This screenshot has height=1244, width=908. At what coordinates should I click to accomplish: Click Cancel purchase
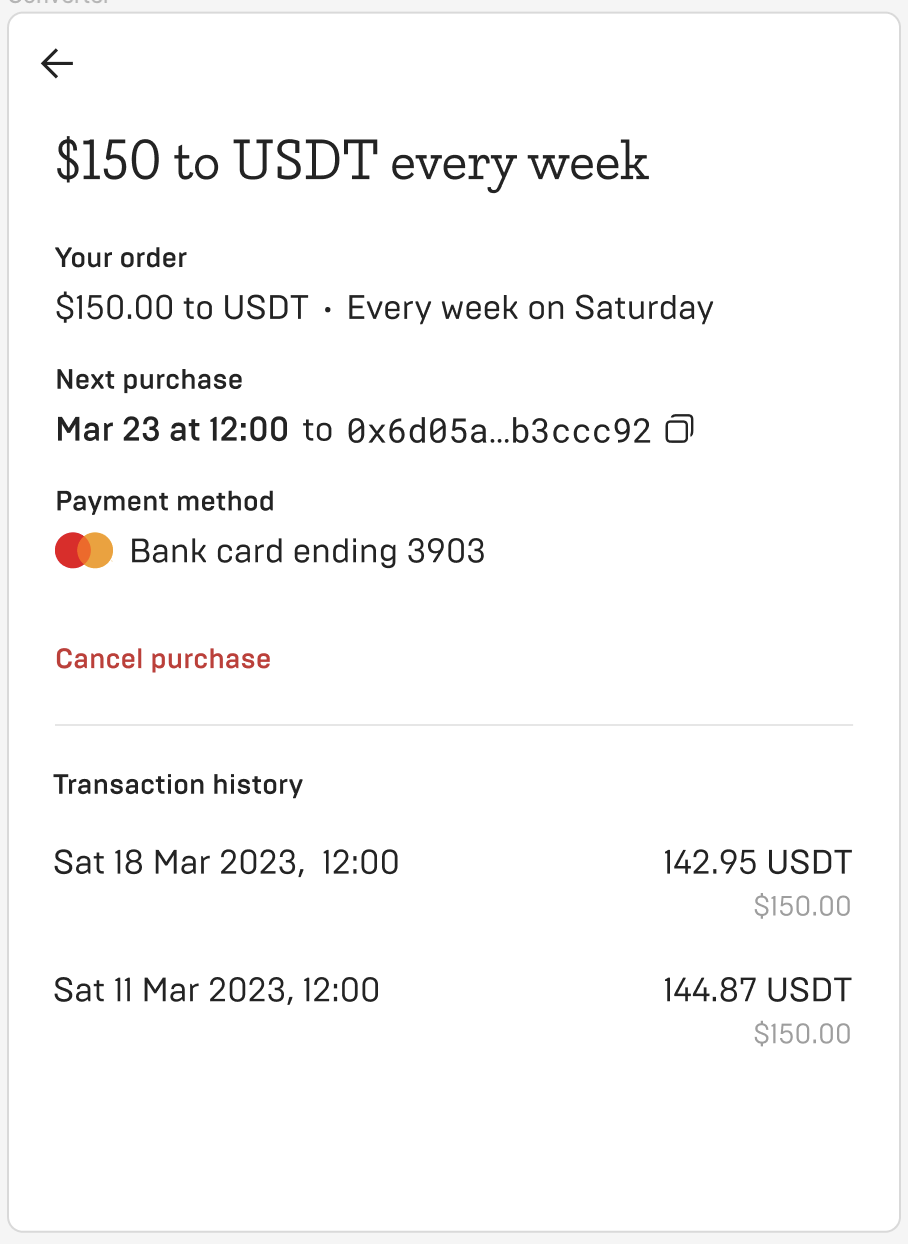[x=162, y=658]
